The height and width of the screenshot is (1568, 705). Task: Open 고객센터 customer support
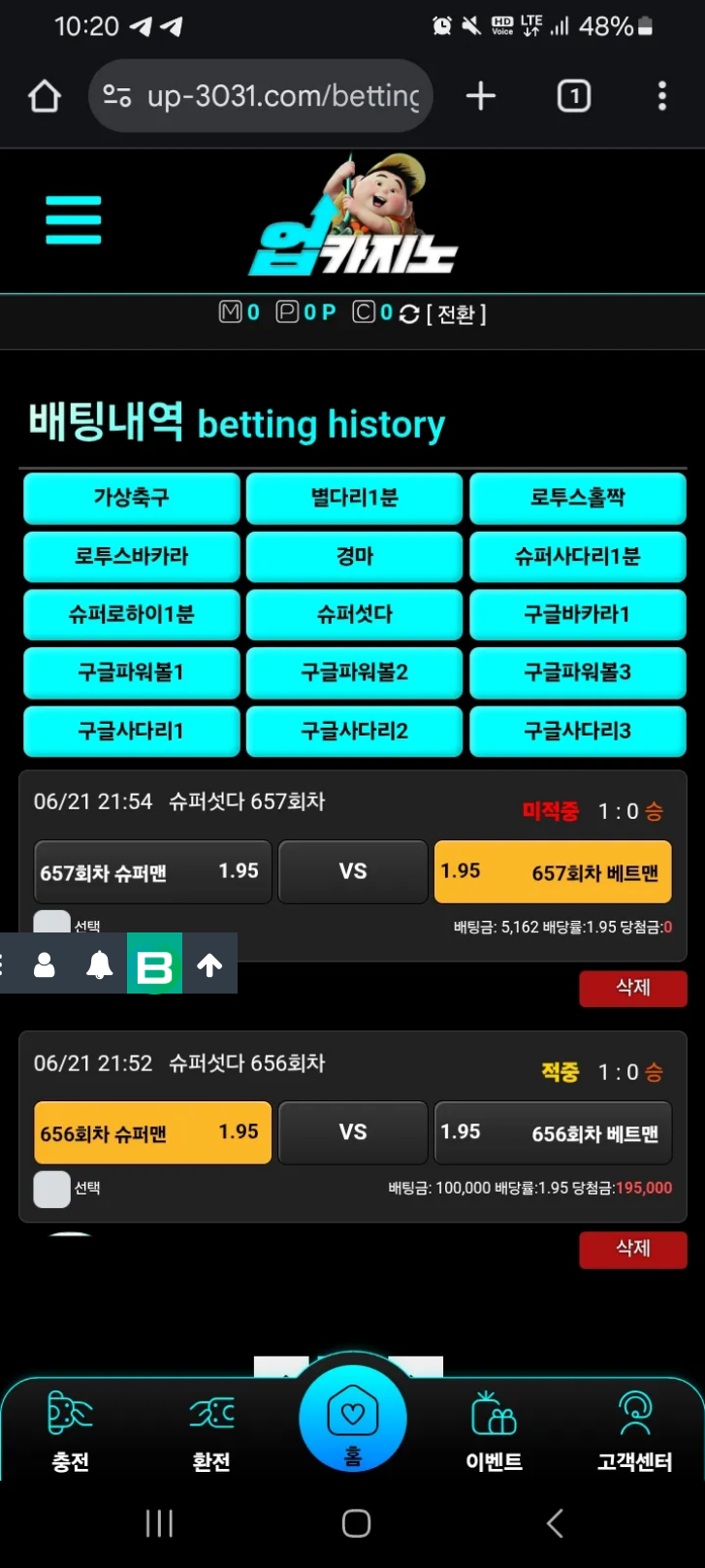pos(634,1431)
